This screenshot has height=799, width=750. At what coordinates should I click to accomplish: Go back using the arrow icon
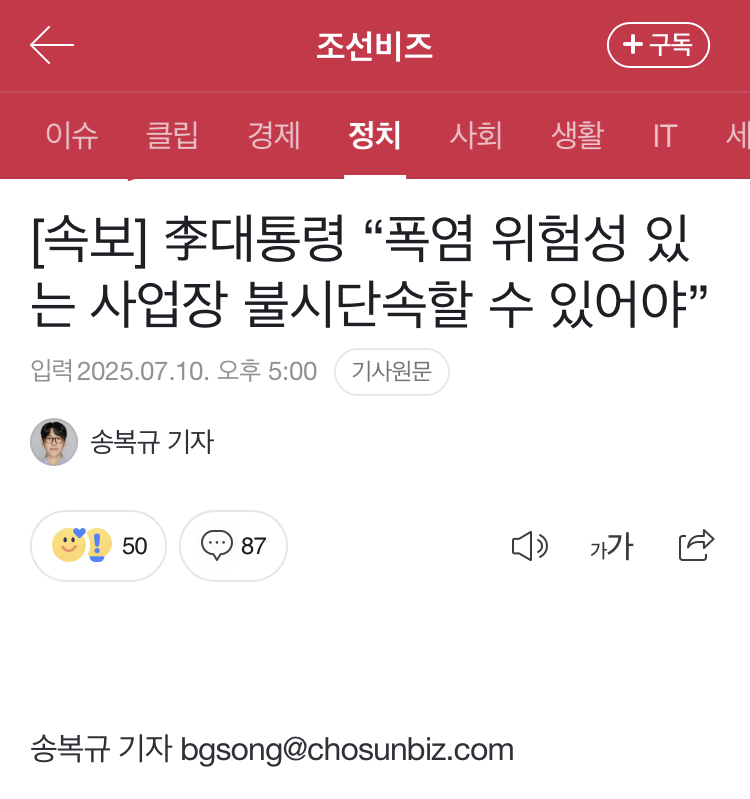(x=52, y=46)
